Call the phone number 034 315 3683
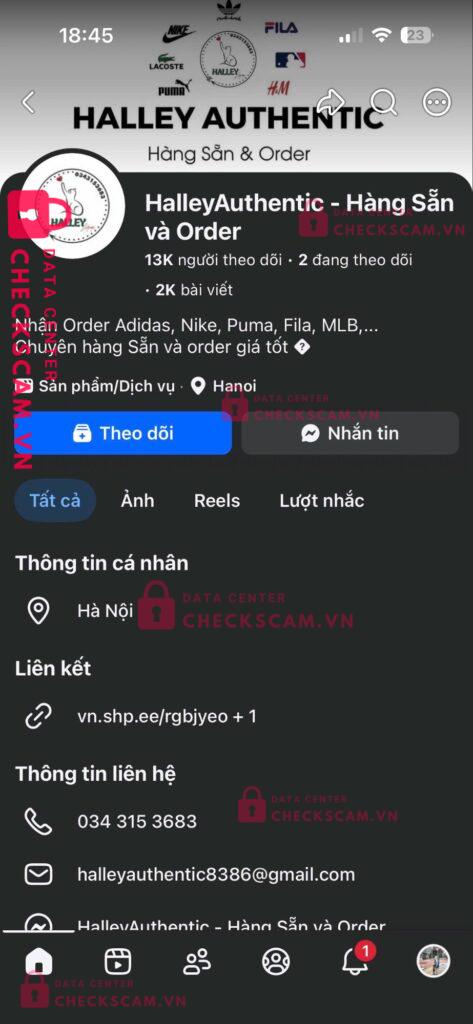The height and width of the screenshot is (1024, 473). (x=137, y=821)
